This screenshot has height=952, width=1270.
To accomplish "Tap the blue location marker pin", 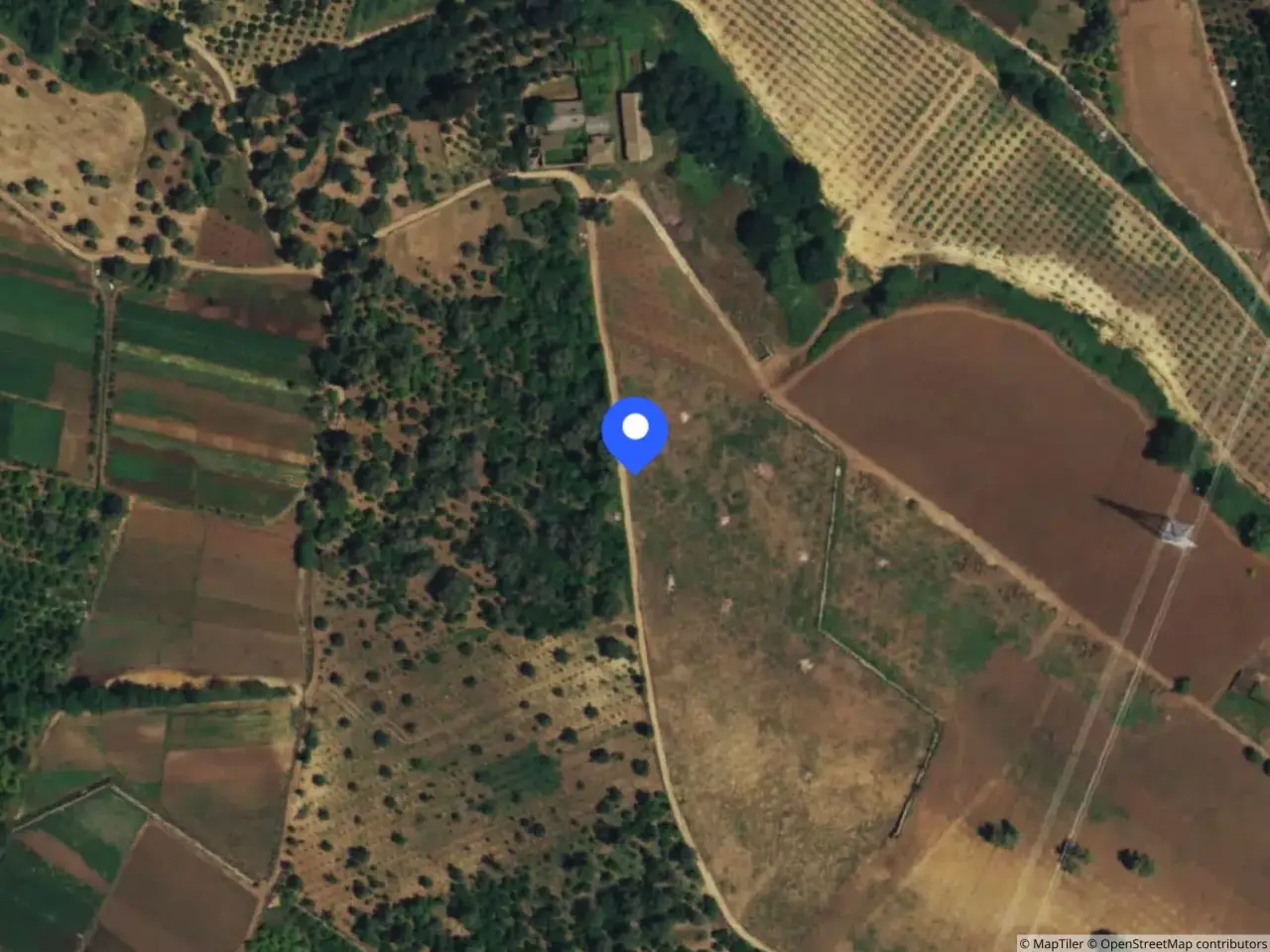I will point(635,434).
